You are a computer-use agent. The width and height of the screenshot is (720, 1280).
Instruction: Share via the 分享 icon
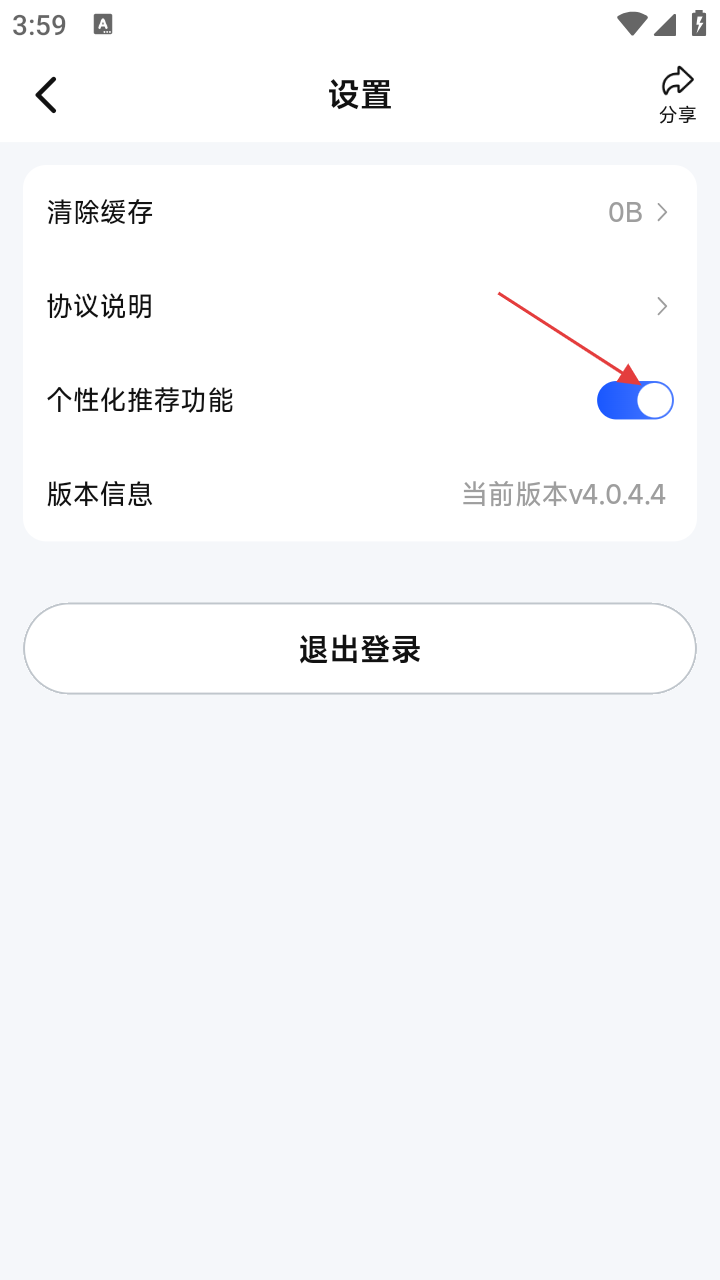tap(677, 95)
